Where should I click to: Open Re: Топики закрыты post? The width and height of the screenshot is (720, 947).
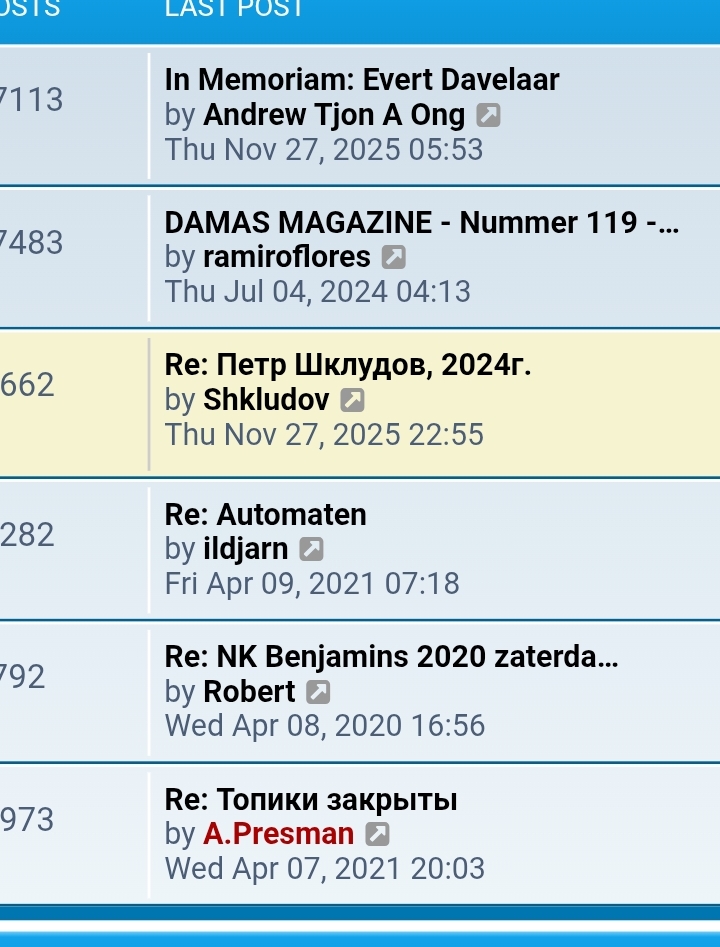pos(311,800)
